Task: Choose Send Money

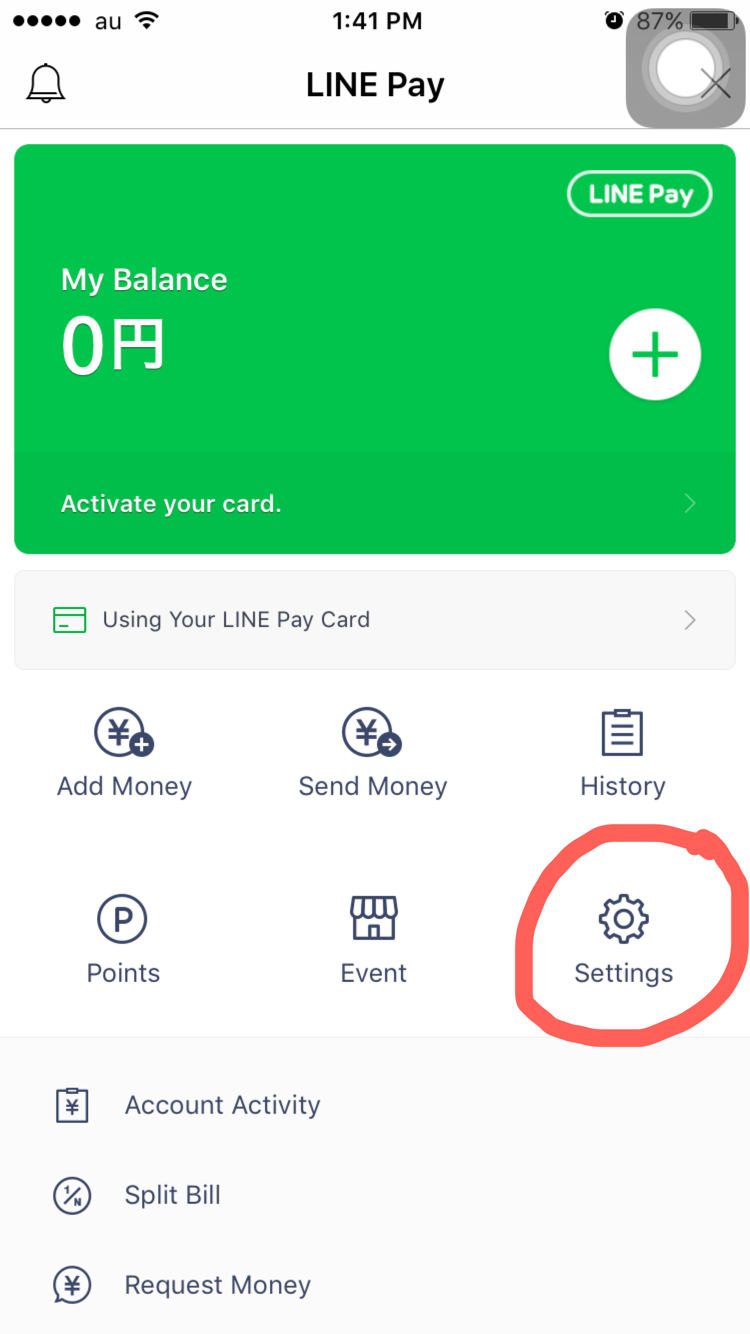Action: point(373,754)
